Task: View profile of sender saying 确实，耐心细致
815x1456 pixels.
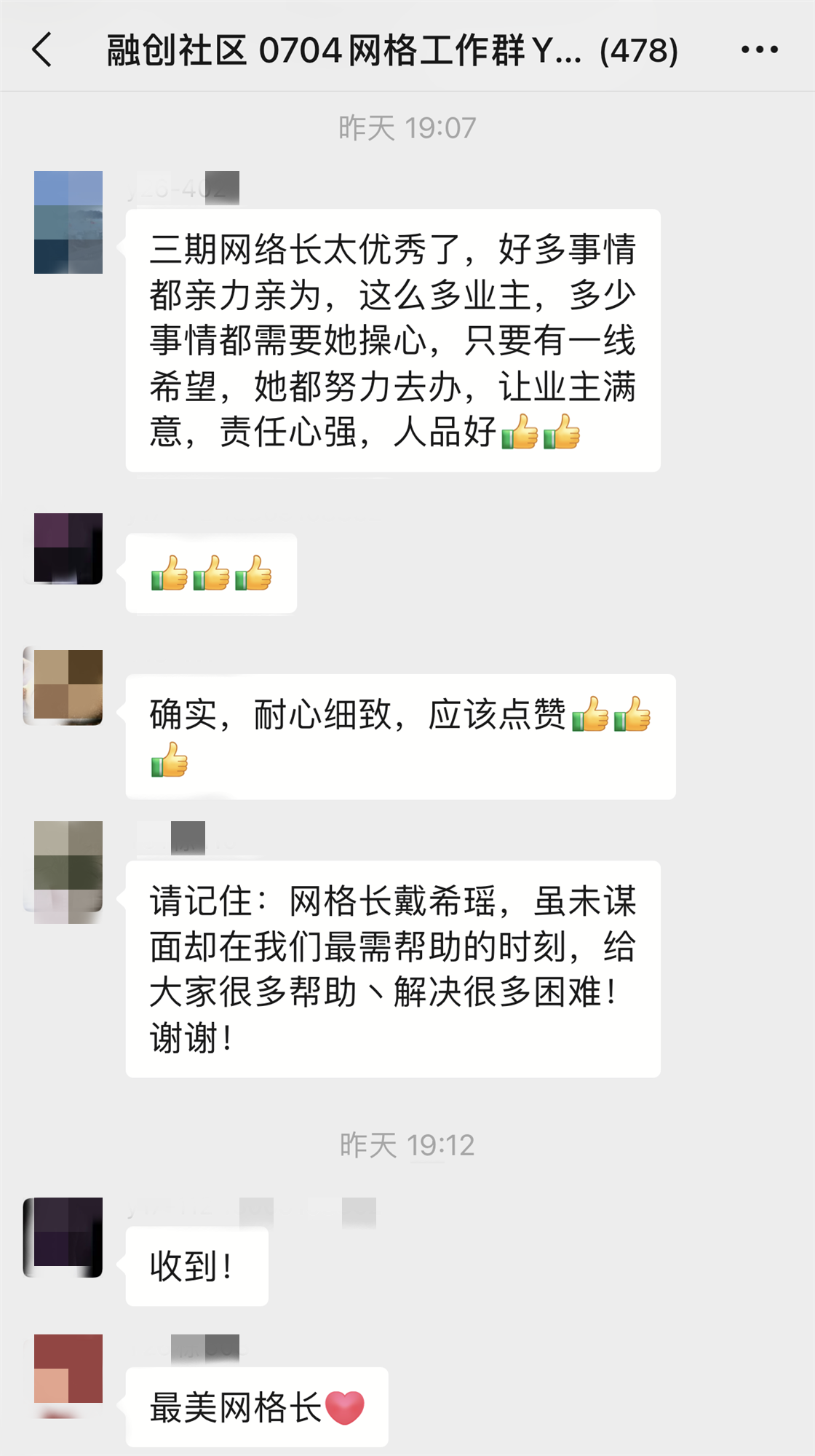Action: (67, 687)
